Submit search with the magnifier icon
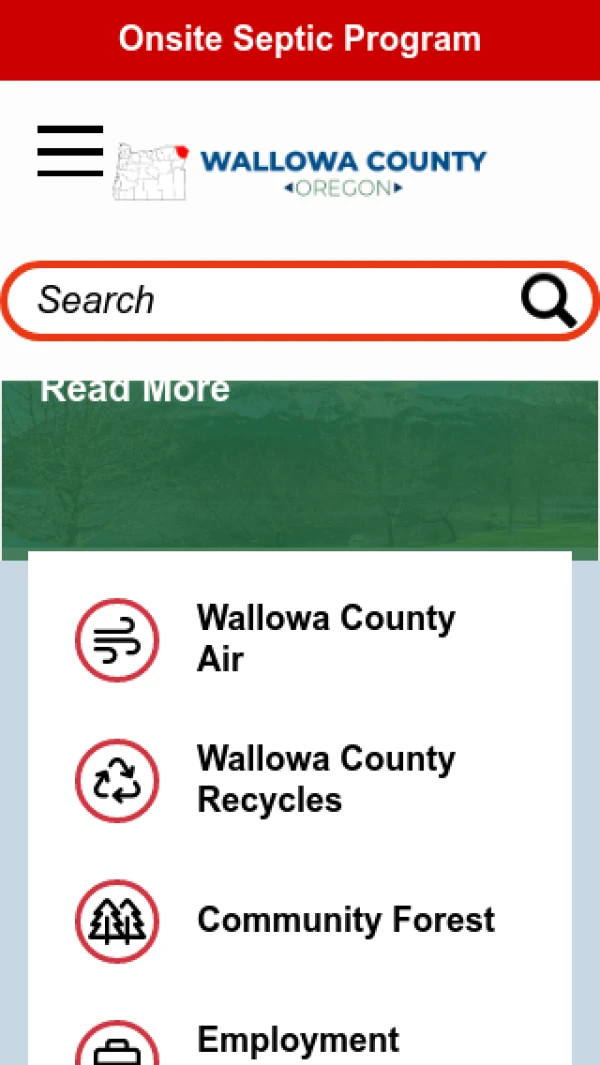This screenshot has height=1065, width=600. pos(548,300)
